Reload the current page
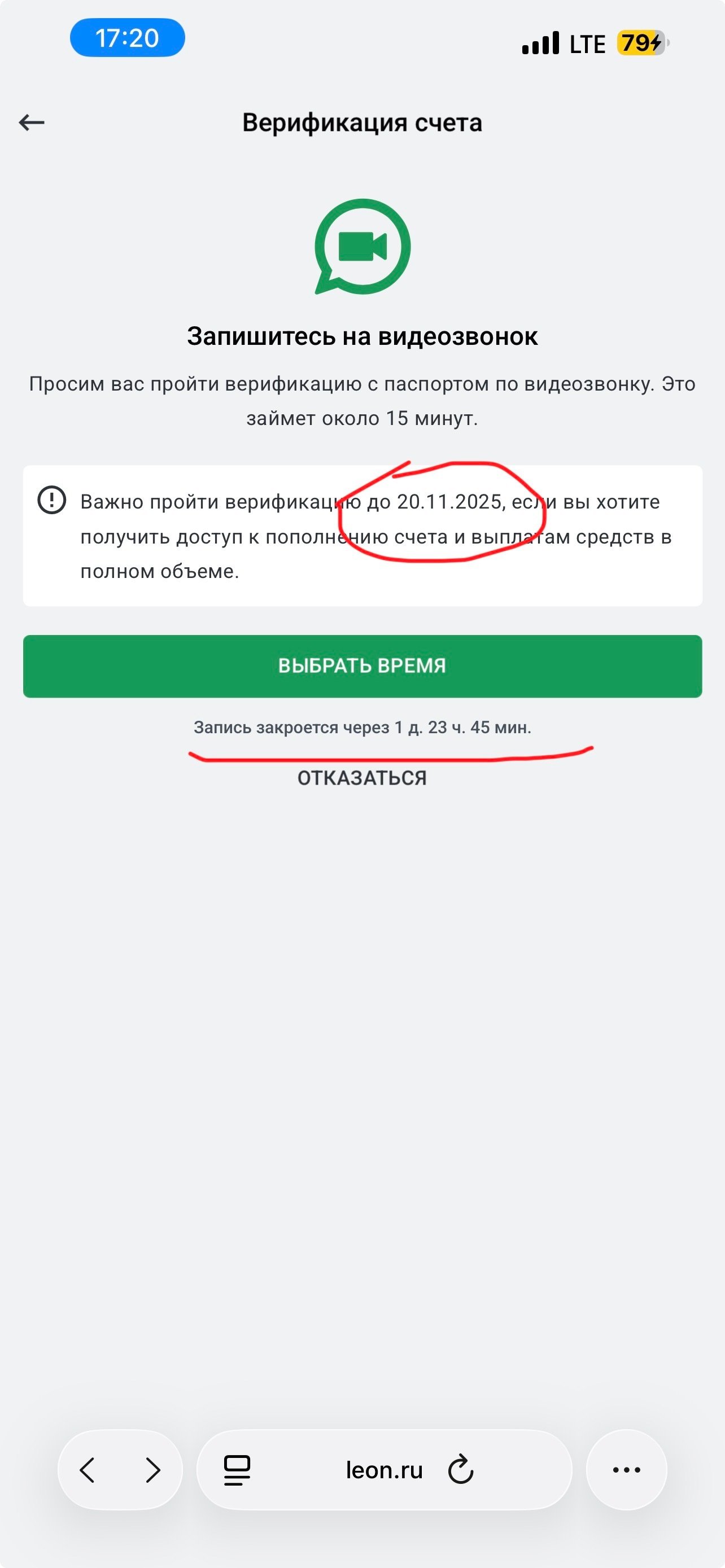The width and height of the screenshot is (725, 1568). (x=461, y=1470)
